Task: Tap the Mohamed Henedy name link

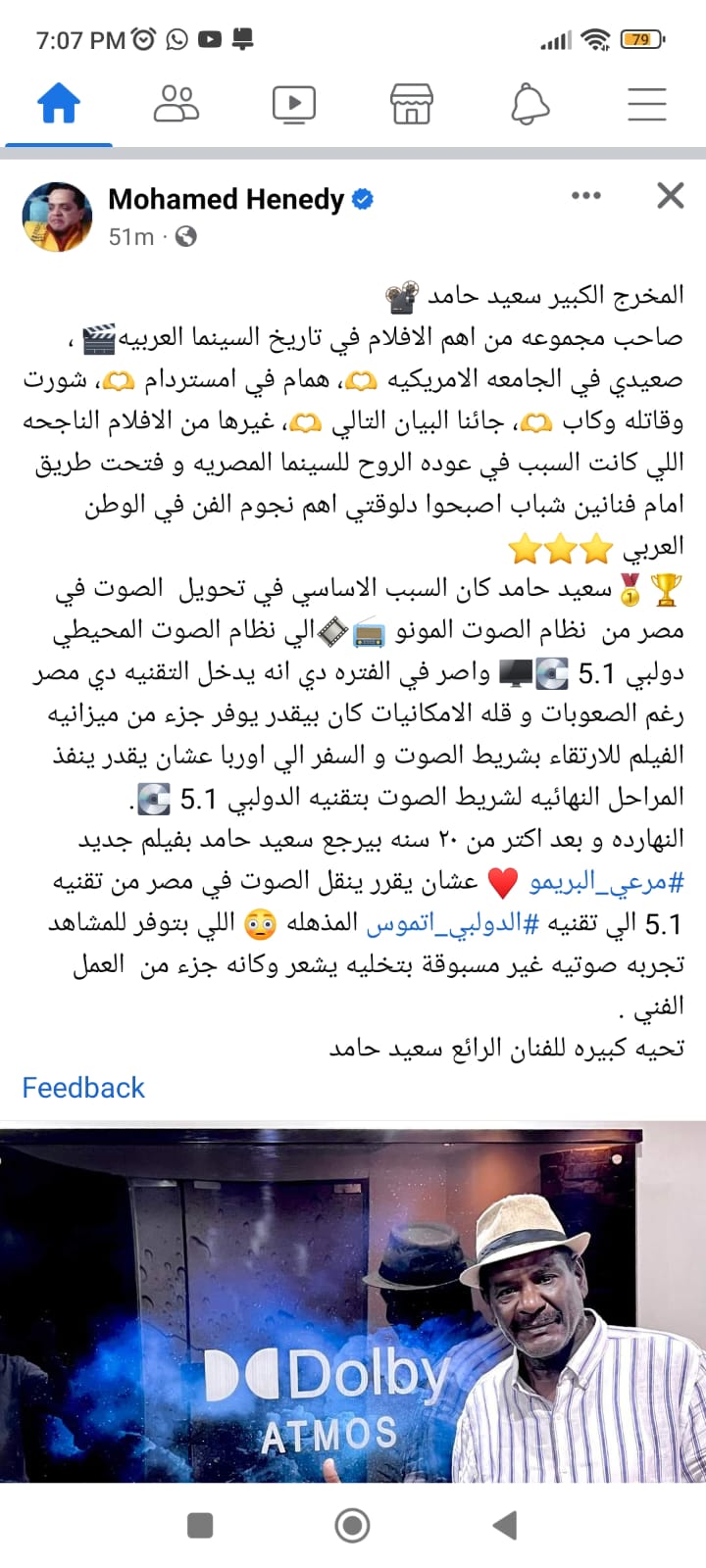Action: point(226,200)
